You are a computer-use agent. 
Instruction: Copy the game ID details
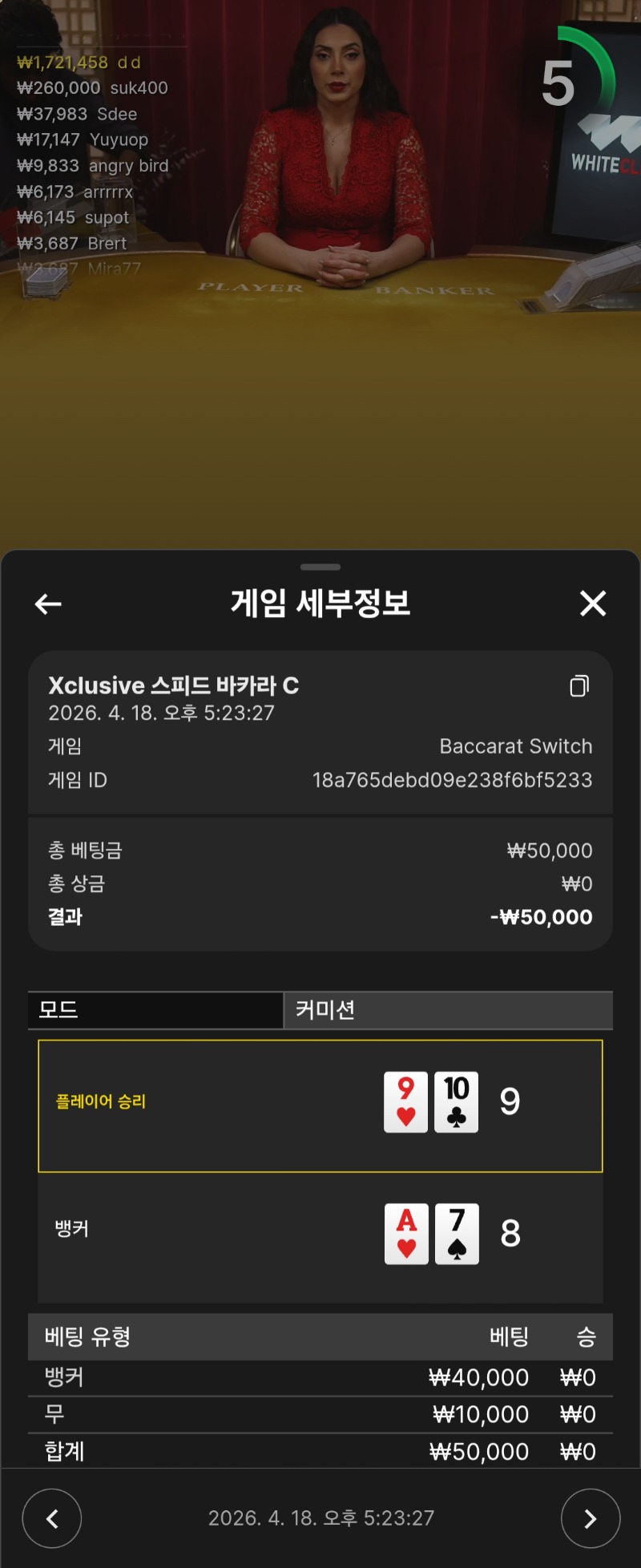pyautogui.click(x=579, y=686)
